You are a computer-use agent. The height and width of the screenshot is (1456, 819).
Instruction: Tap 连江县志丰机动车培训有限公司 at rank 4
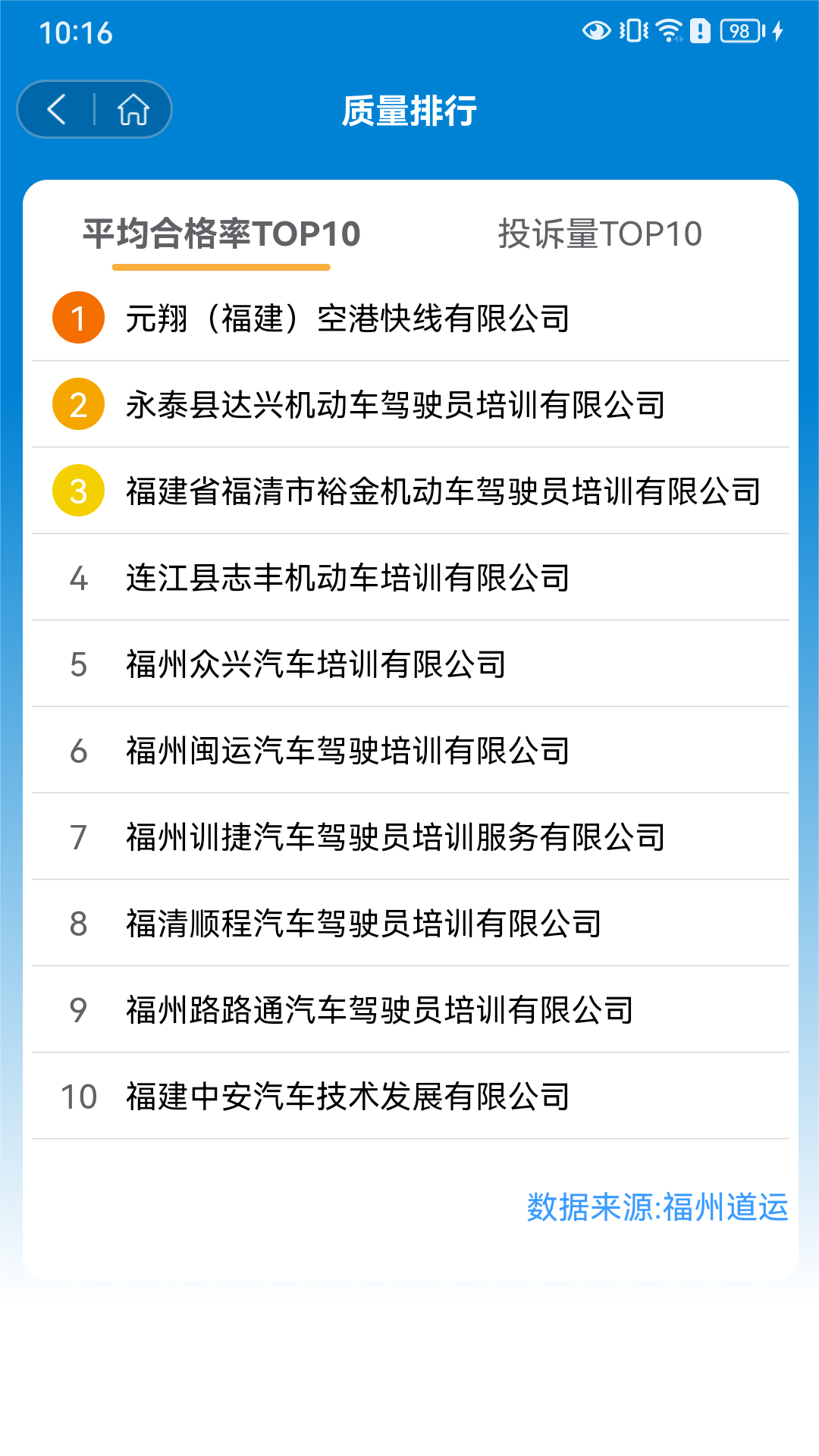pyautogui.click(x=348, y=578)
